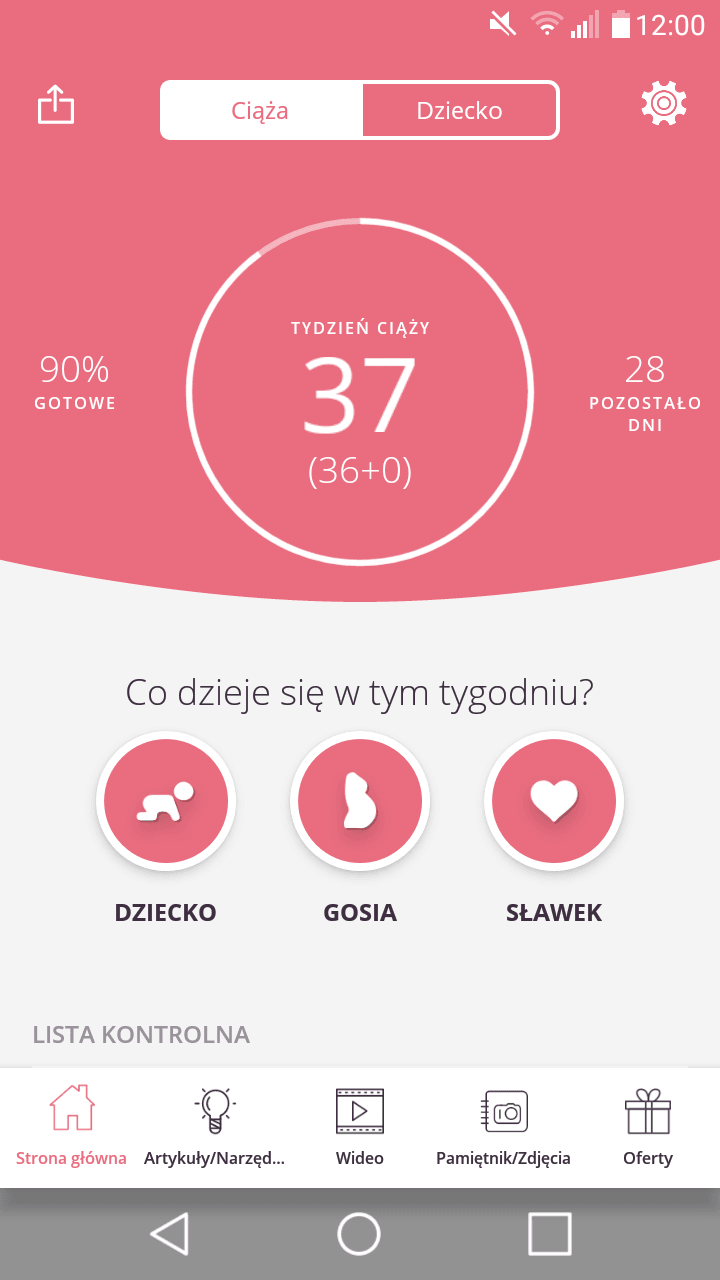This screenshot has height=1280, width=720.
Task: Tap the share icon
Action: click(56, 105)
